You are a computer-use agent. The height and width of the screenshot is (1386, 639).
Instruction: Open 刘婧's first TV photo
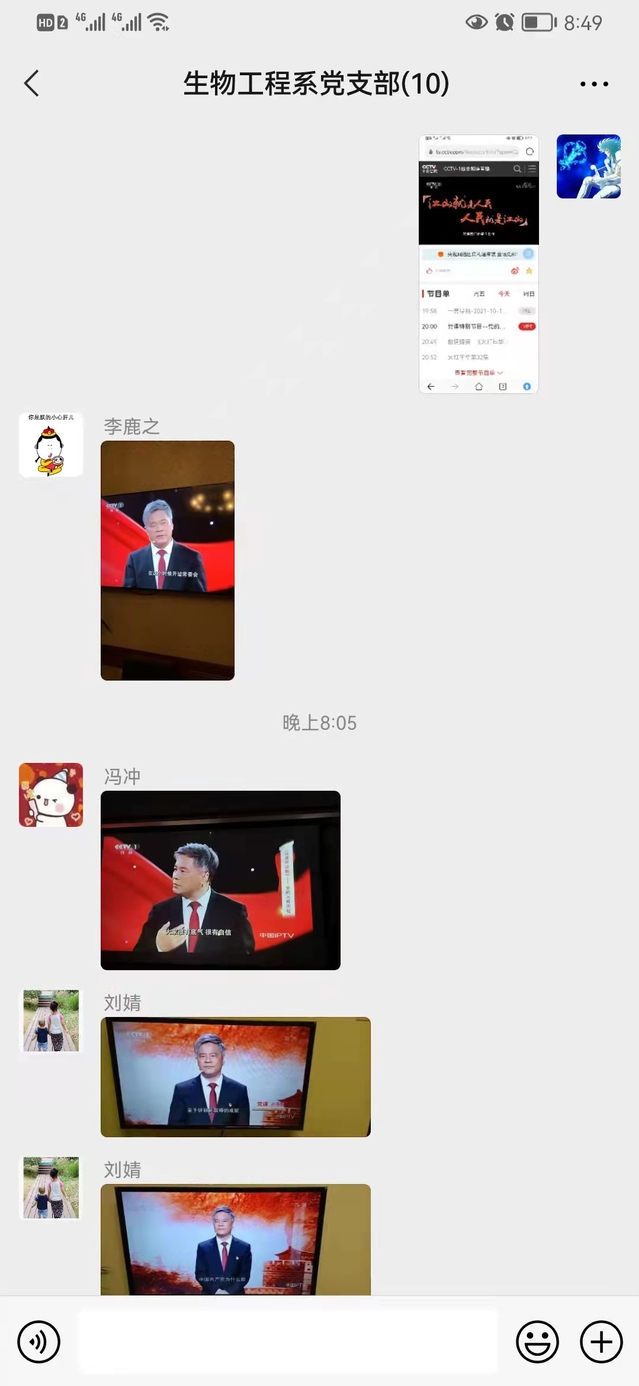click(235, 1077)
